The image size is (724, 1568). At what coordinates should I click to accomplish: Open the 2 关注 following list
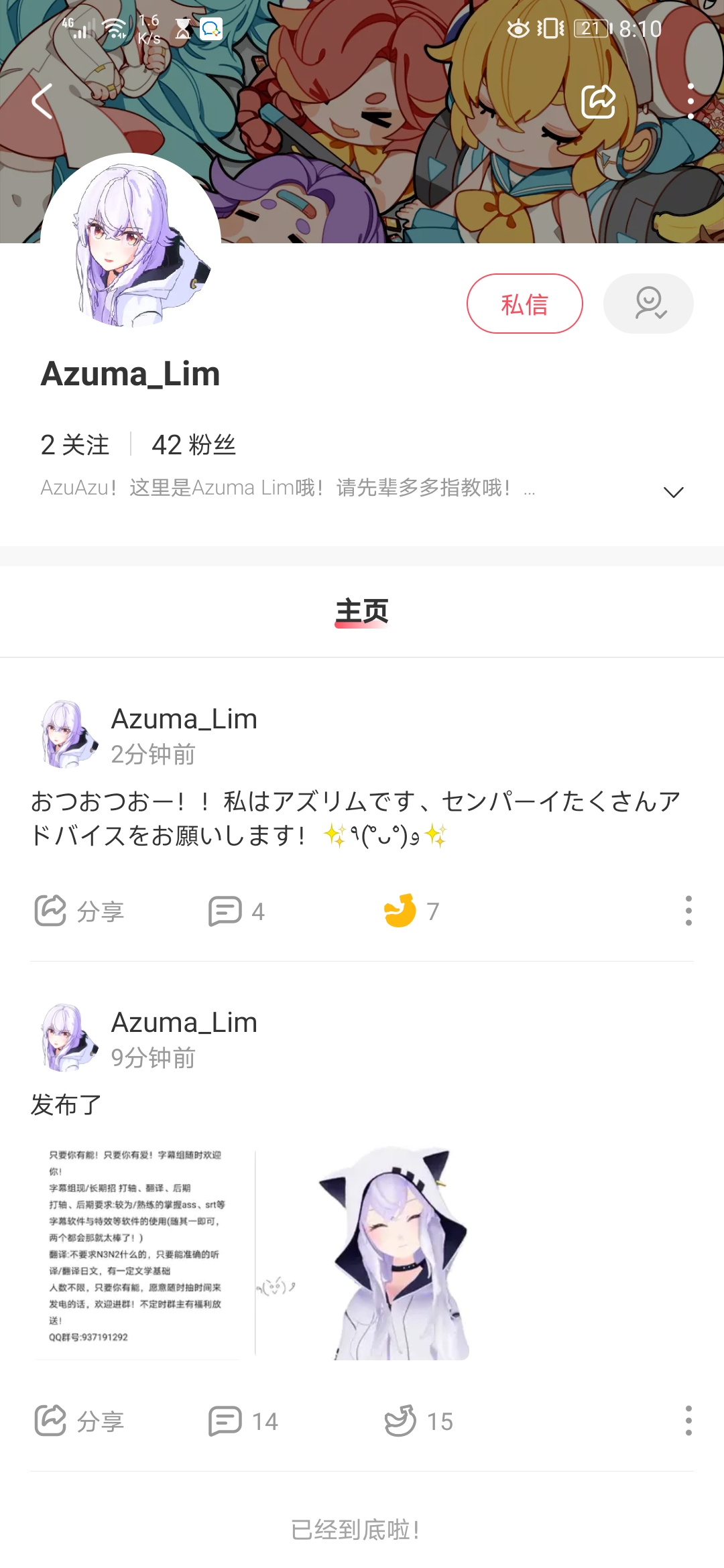coord(75,444)
